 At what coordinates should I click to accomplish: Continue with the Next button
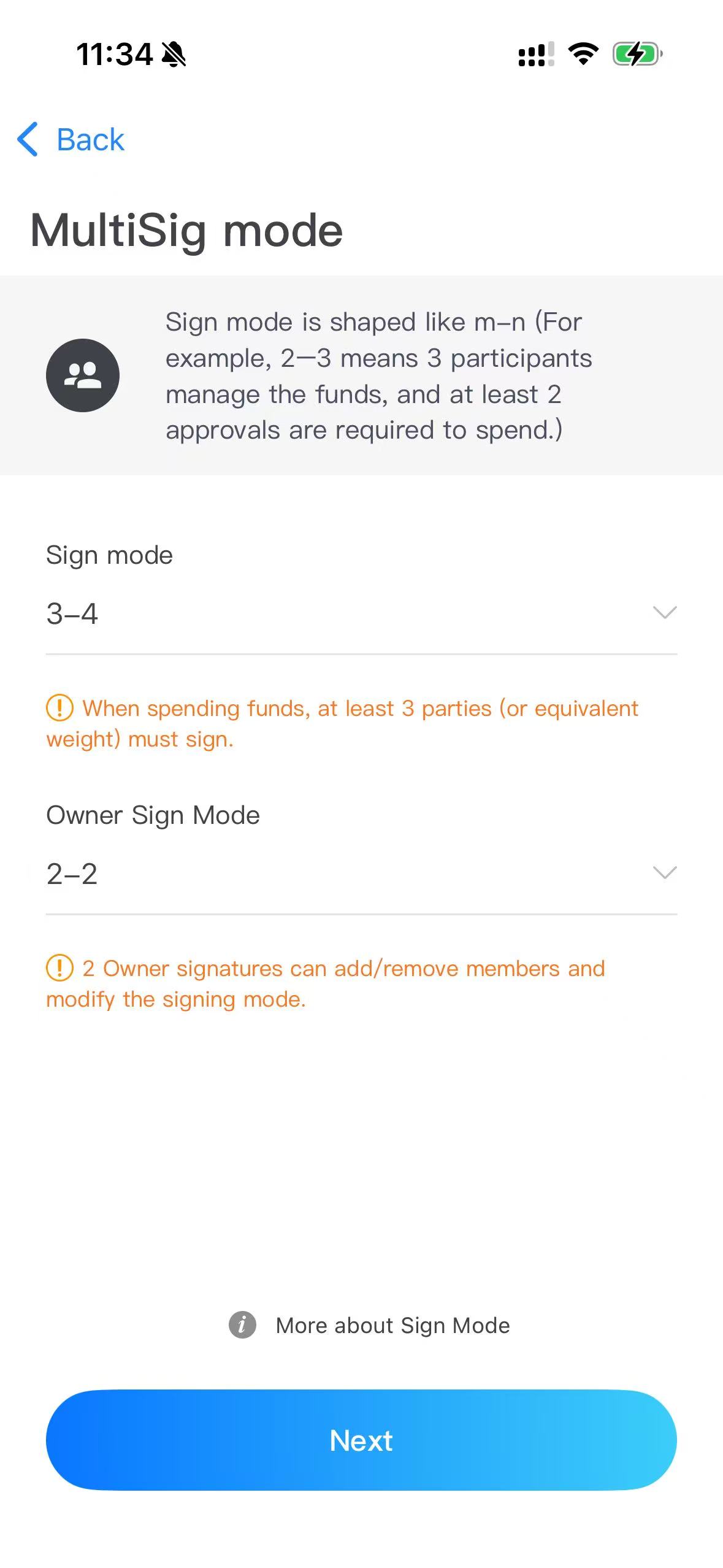(x=361, y=1440)
